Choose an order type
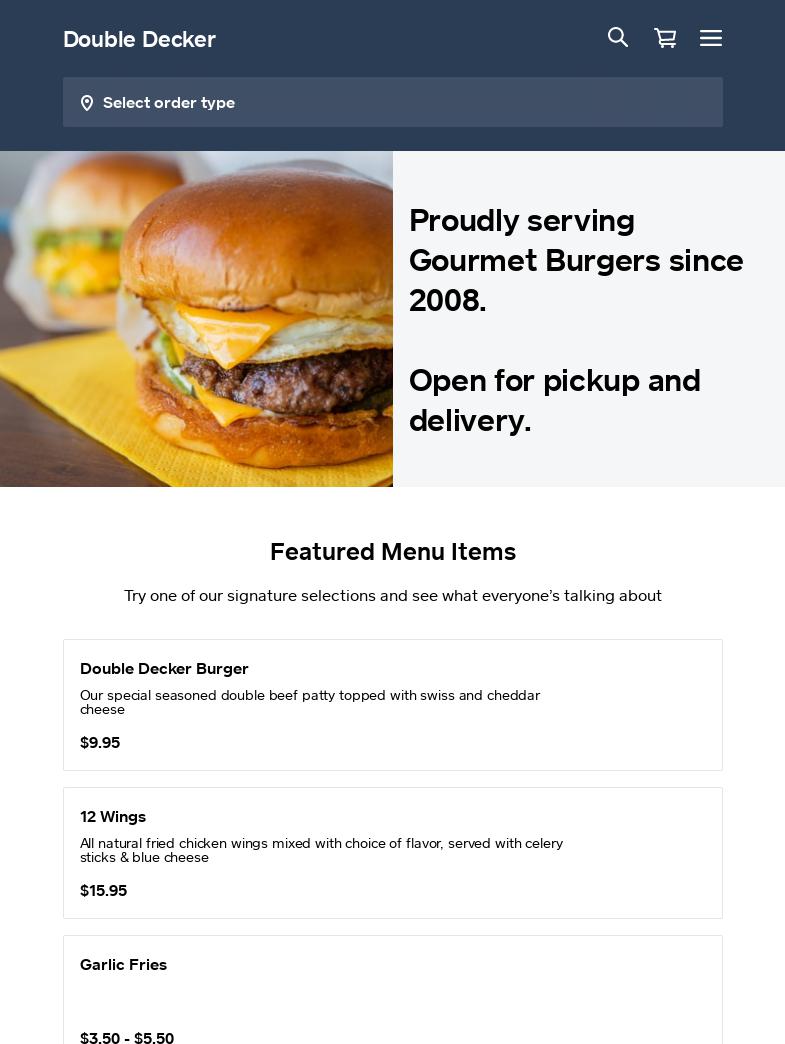 pyautogui.click(x=392, y=102)
